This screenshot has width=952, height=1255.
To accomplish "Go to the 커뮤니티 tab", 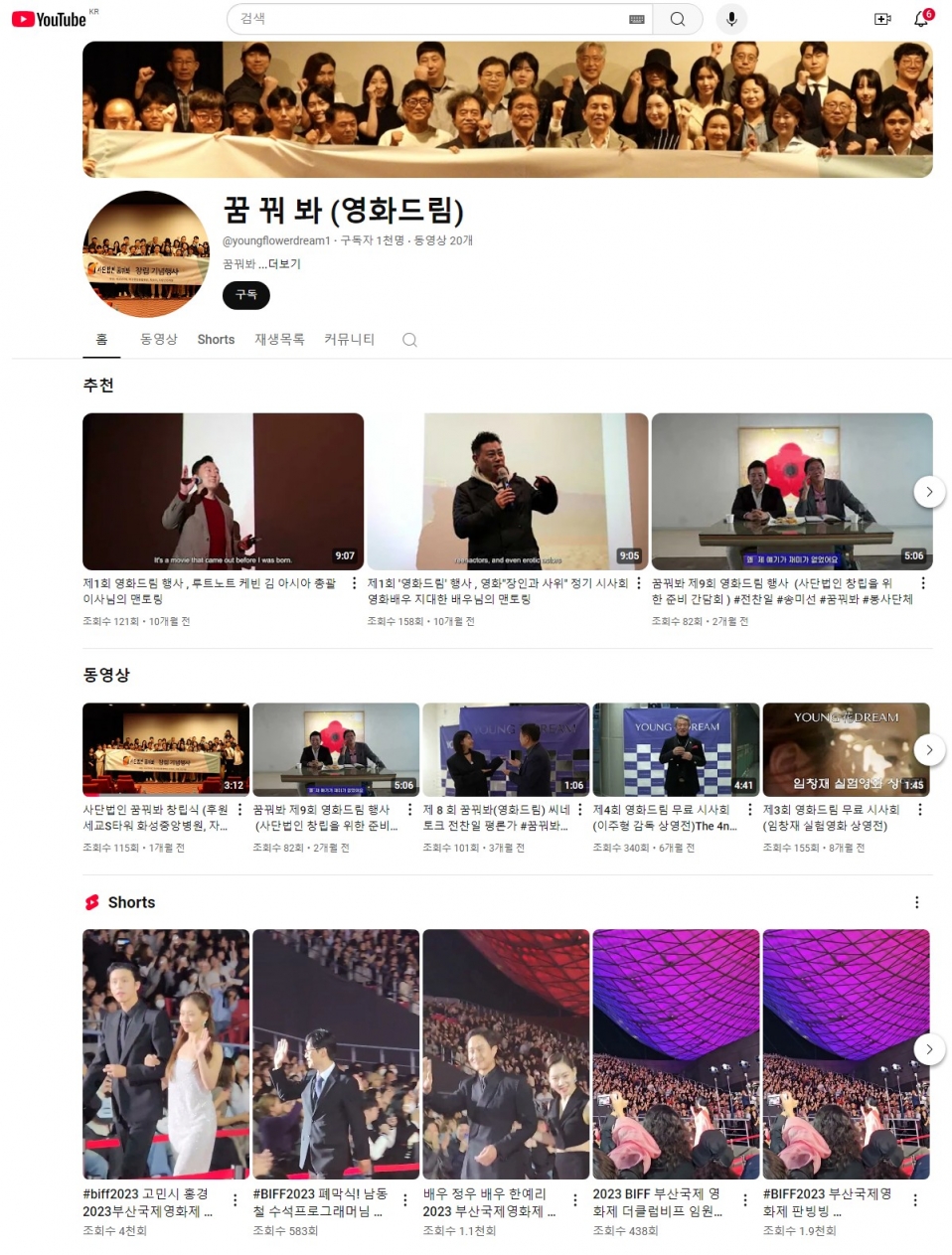I will tap(349, 340).
